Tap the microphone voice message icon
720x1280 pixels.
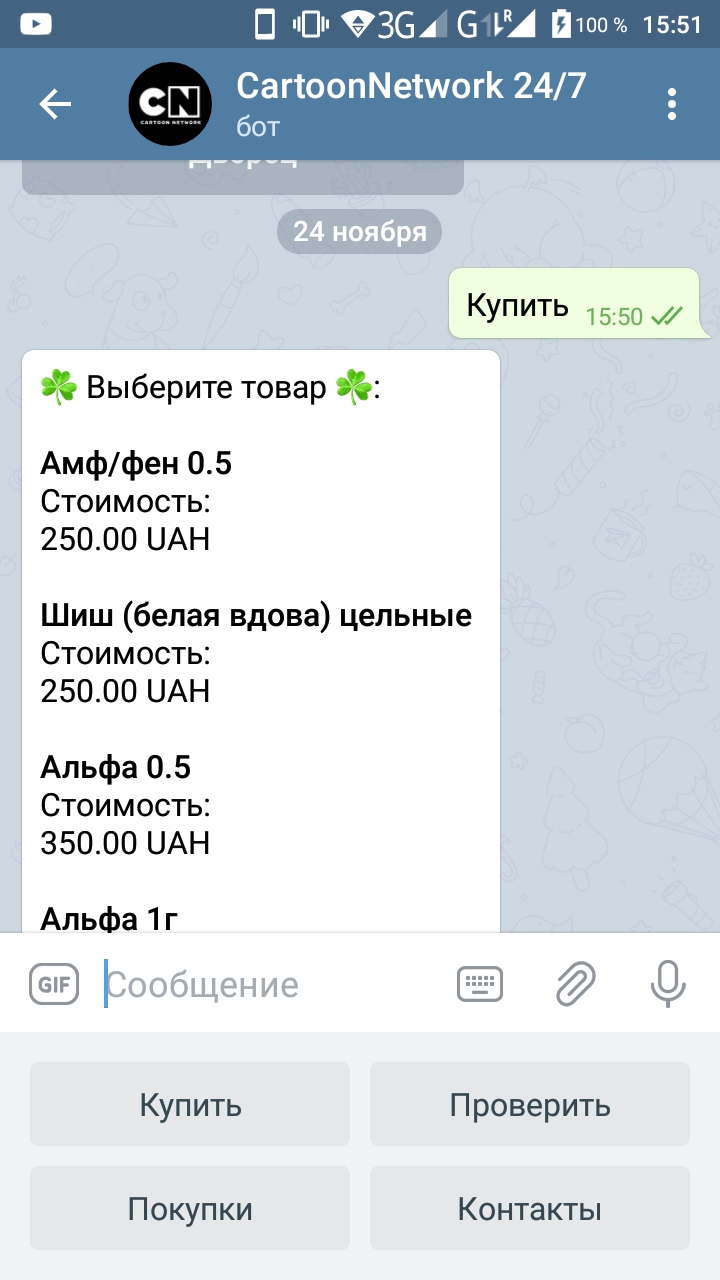coord(668,985)
